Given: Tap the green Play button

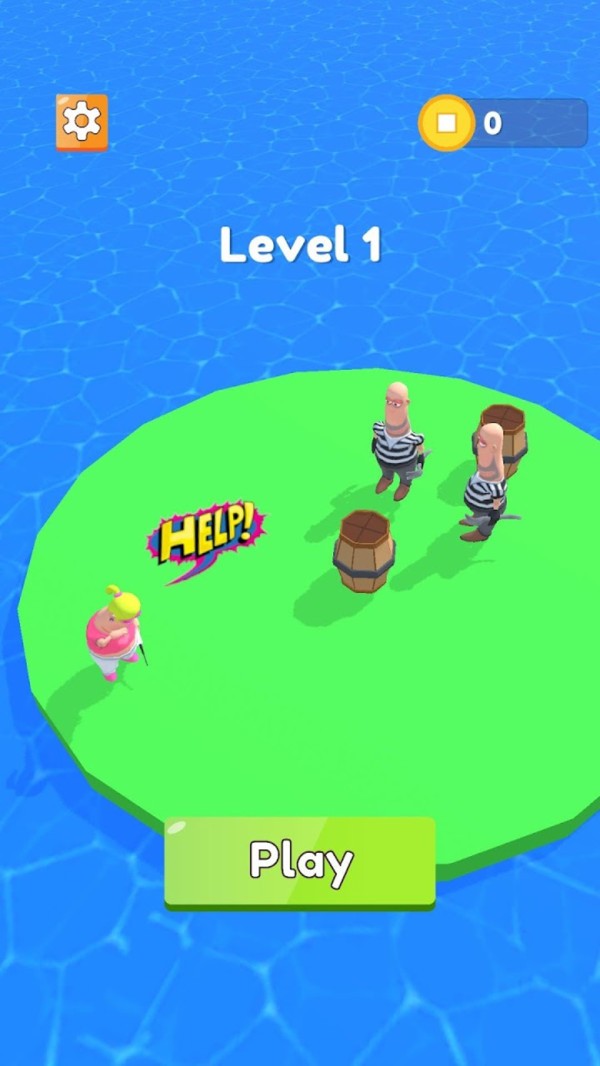Looking at the screenshot, I should pyautogui.click(x=300, y=861).
